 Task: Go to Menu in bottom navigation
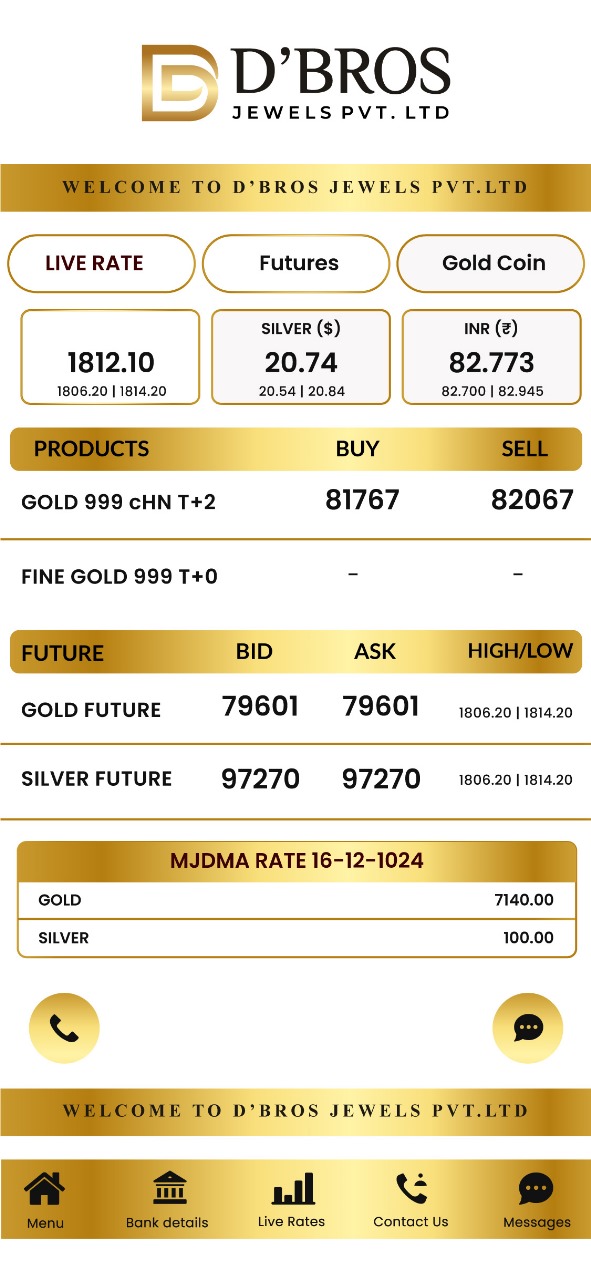(x=45, y=1200)
